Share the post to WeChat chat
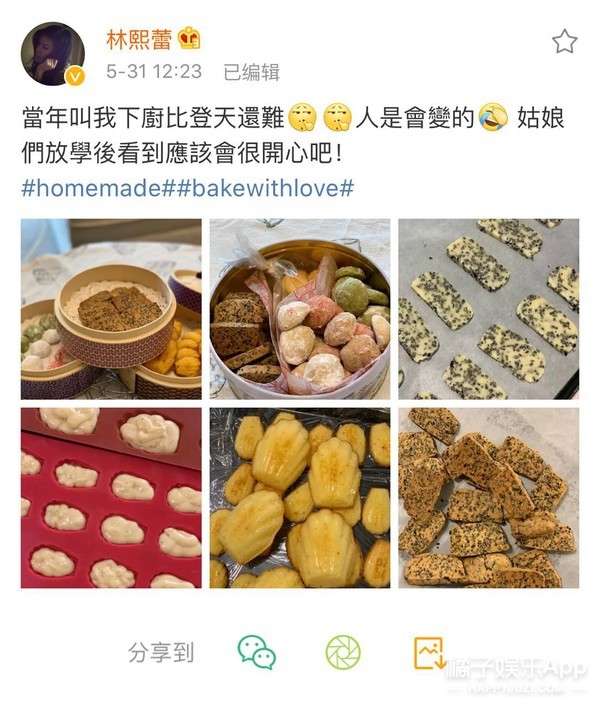Screen dimensions: 600x709 pos(256,652)
